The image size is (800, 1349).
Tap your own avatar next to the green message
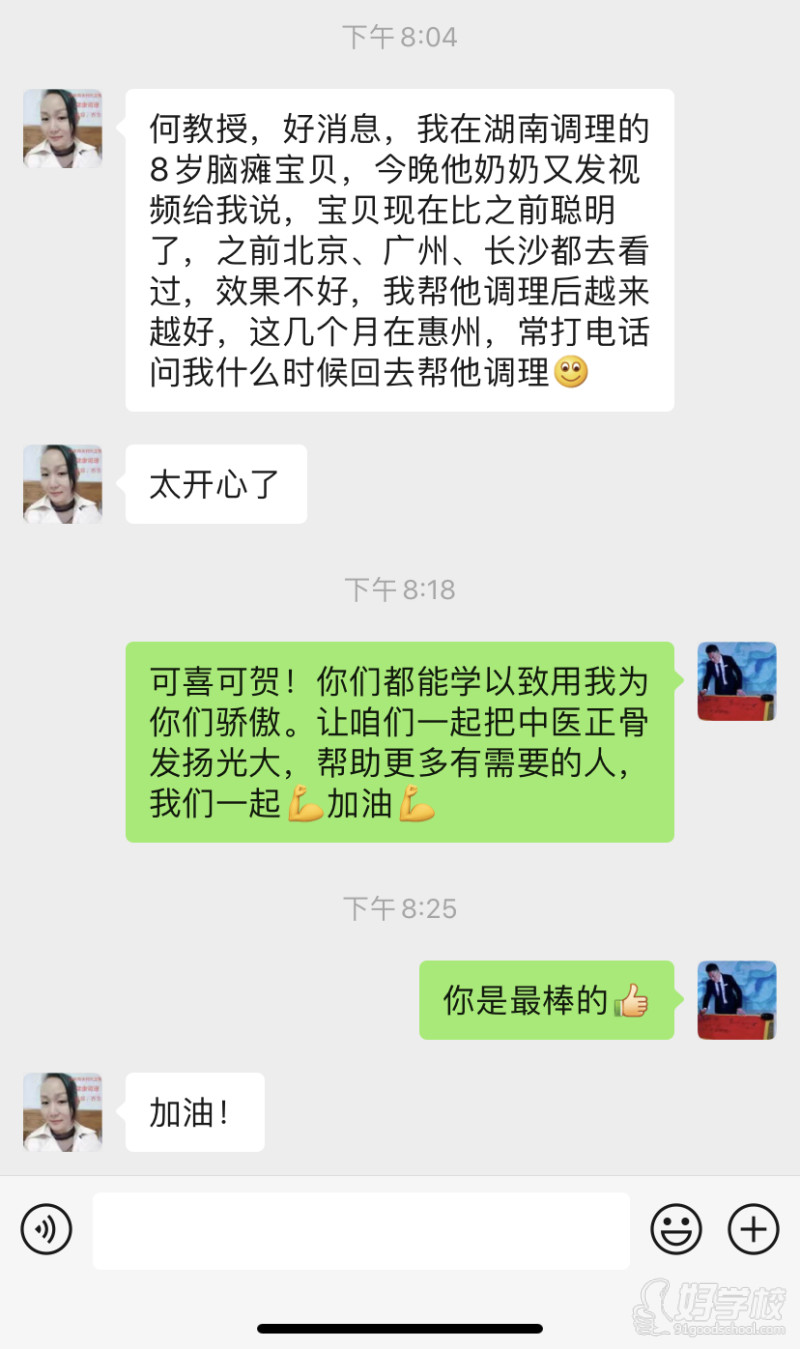736,681
